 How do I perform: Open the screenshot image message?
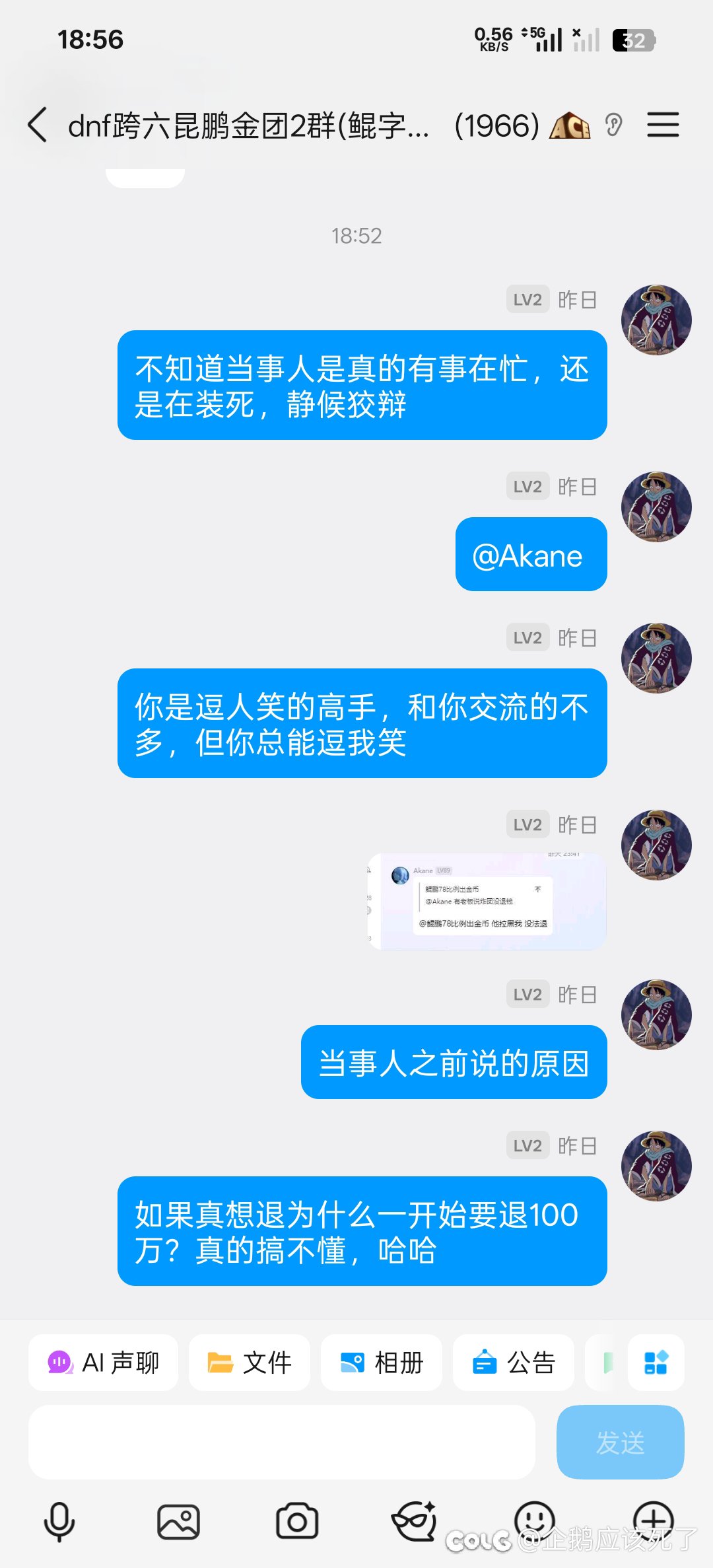point(487,902)
